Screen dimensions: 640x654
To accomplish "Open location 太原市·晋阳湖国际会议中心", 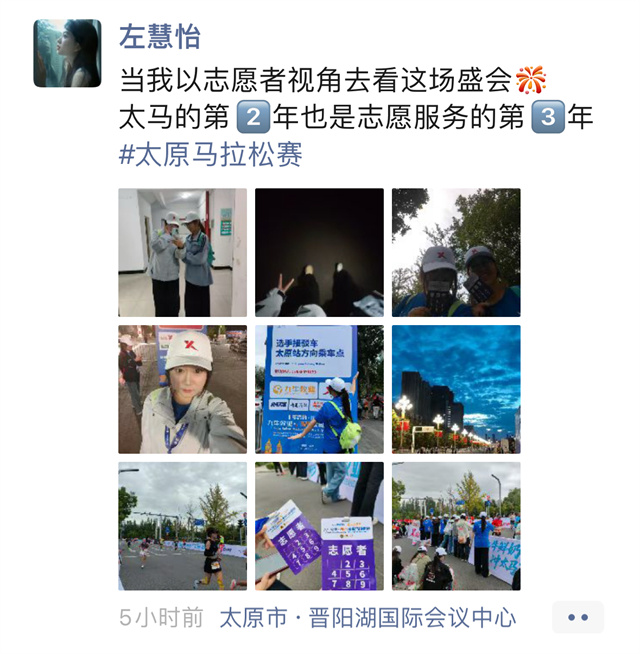I will coord(367,617).
